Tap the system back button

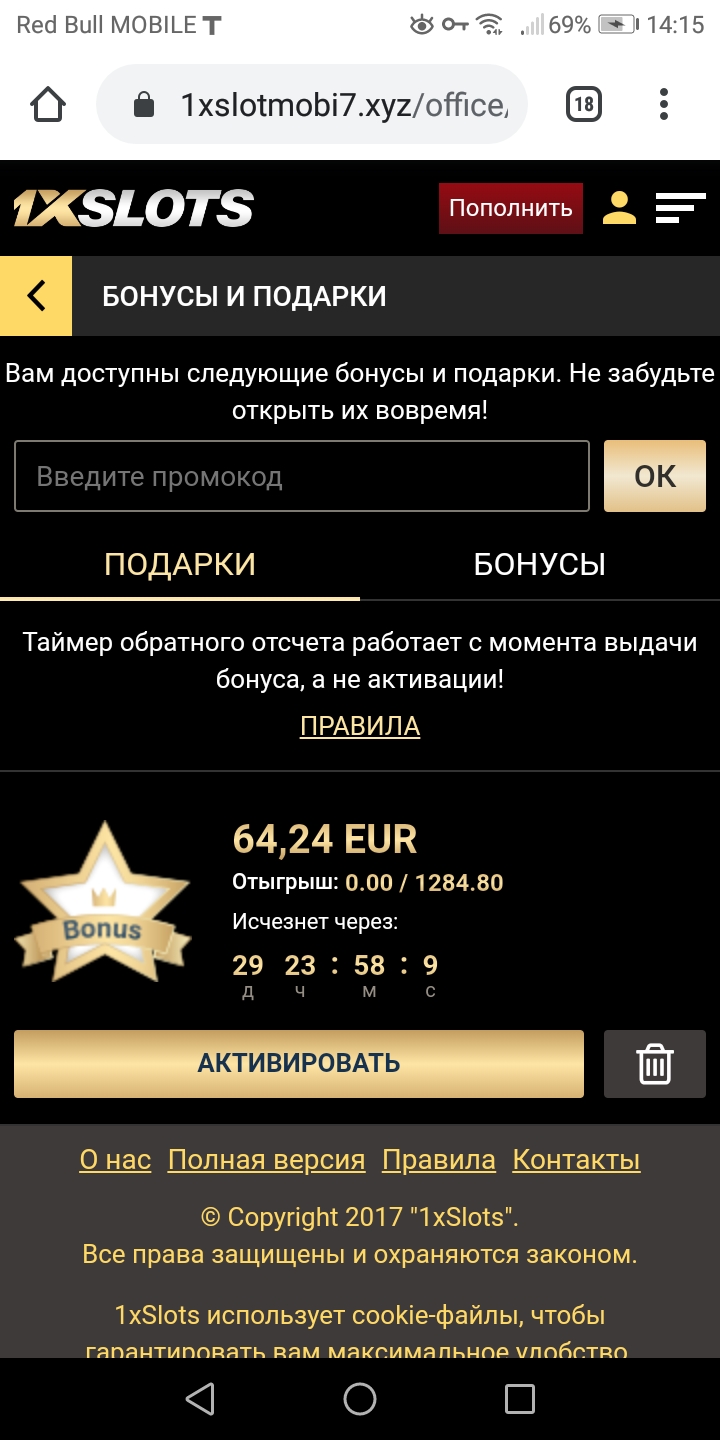click(200, 1398)
